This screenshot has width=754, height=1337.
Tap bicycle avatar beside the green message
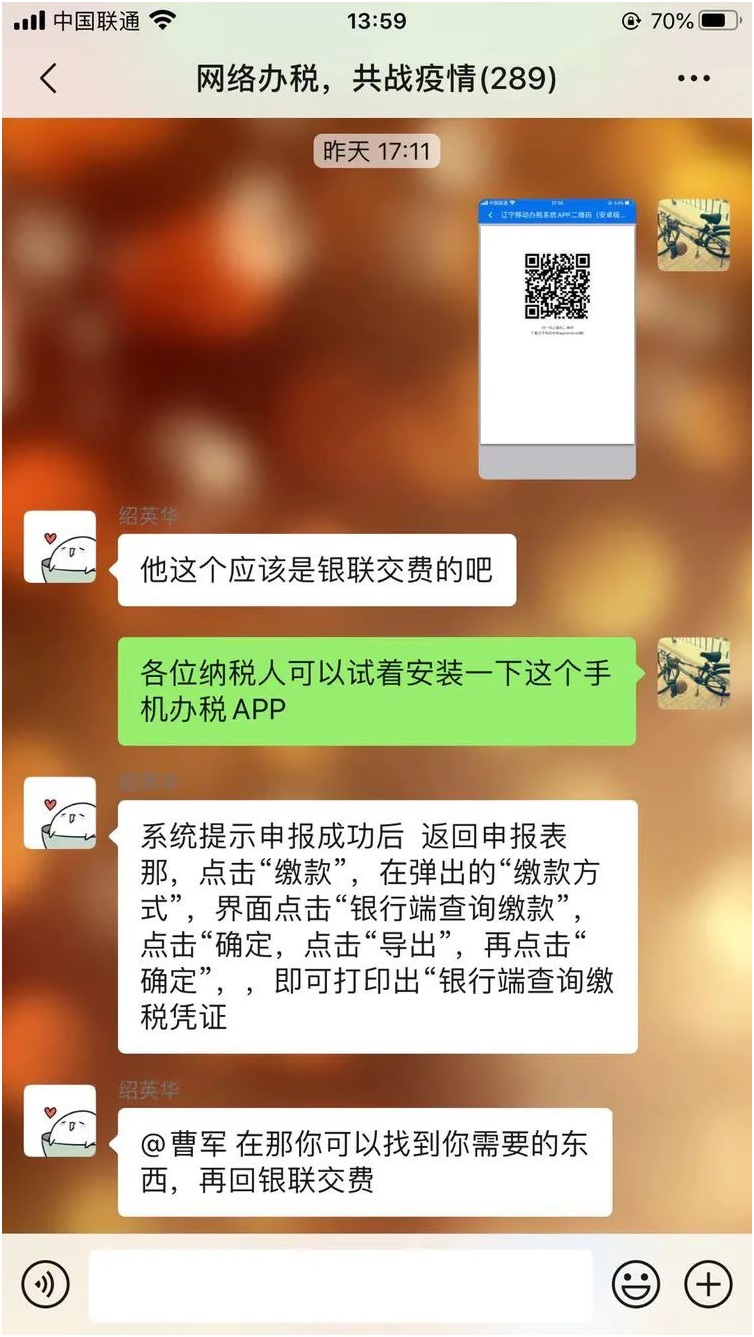pos(693,673)
